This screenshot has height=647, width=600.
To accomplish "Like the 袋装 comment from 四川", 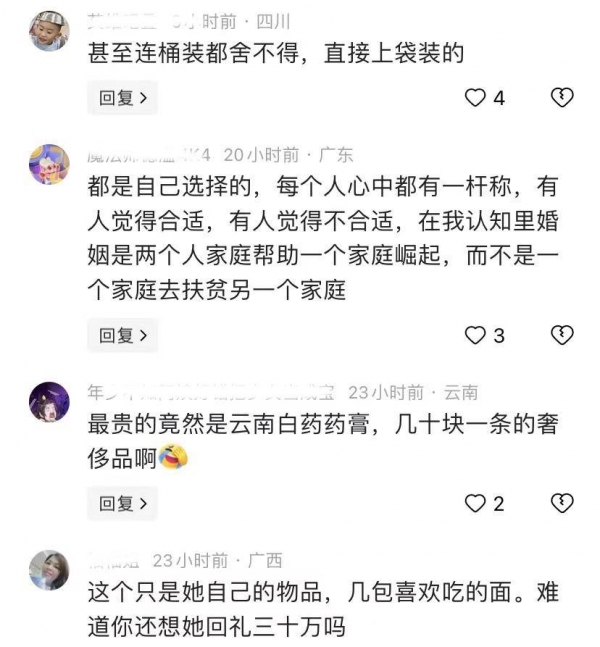I will [476, 98].
